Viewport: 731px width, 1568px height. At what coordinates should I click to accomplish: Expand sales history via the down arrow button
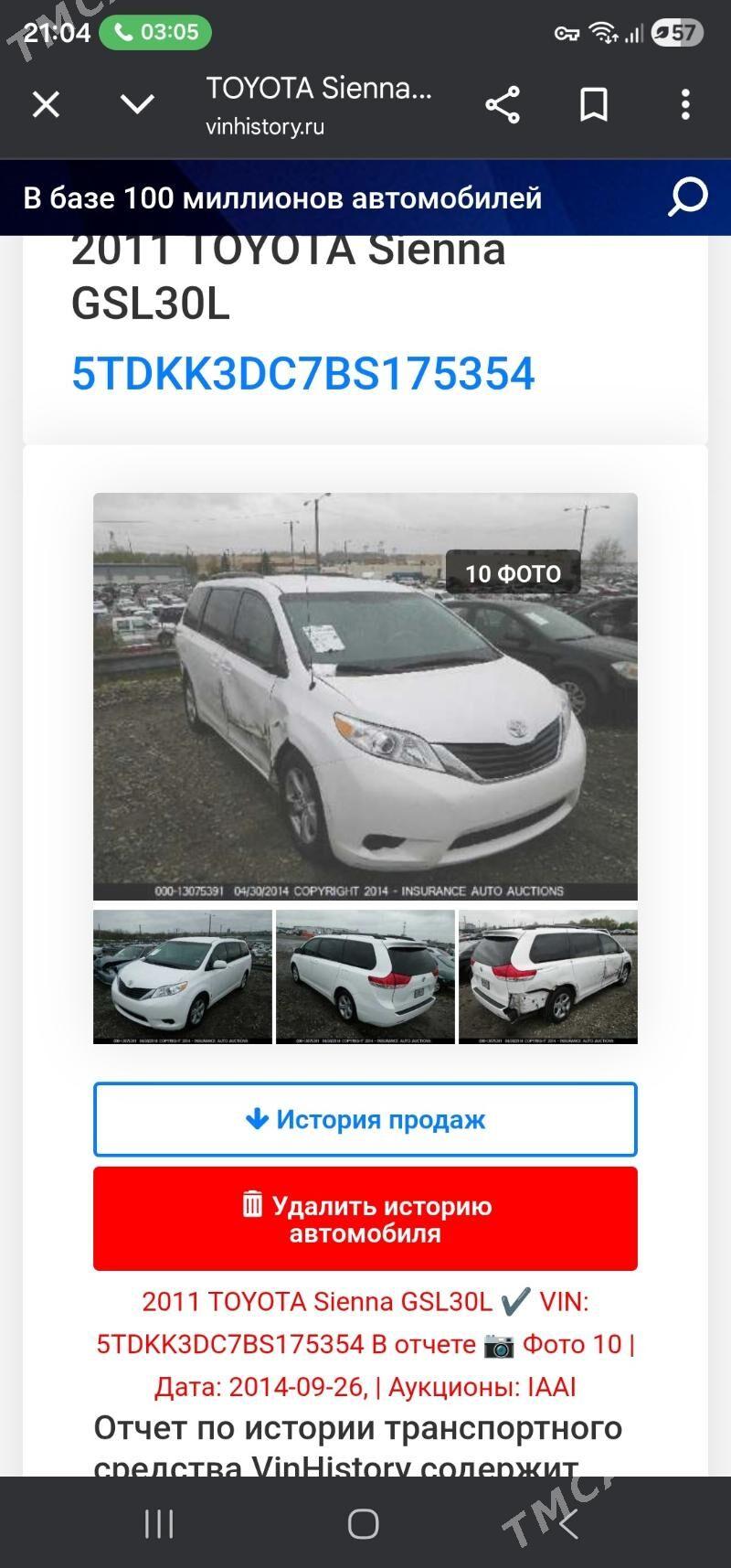(364, 1118)
